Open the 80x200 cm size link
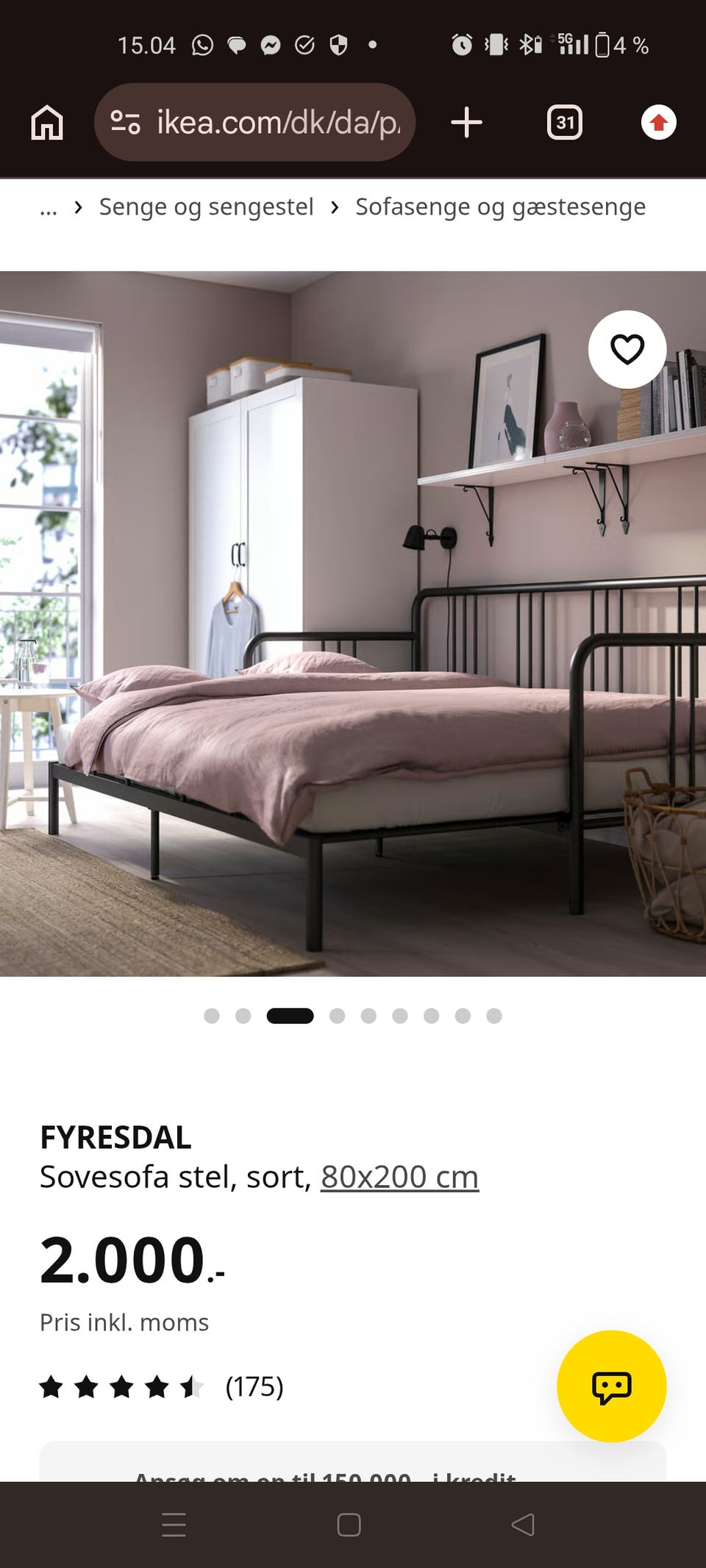706x1568 pixels. [x=399, y=1177]
